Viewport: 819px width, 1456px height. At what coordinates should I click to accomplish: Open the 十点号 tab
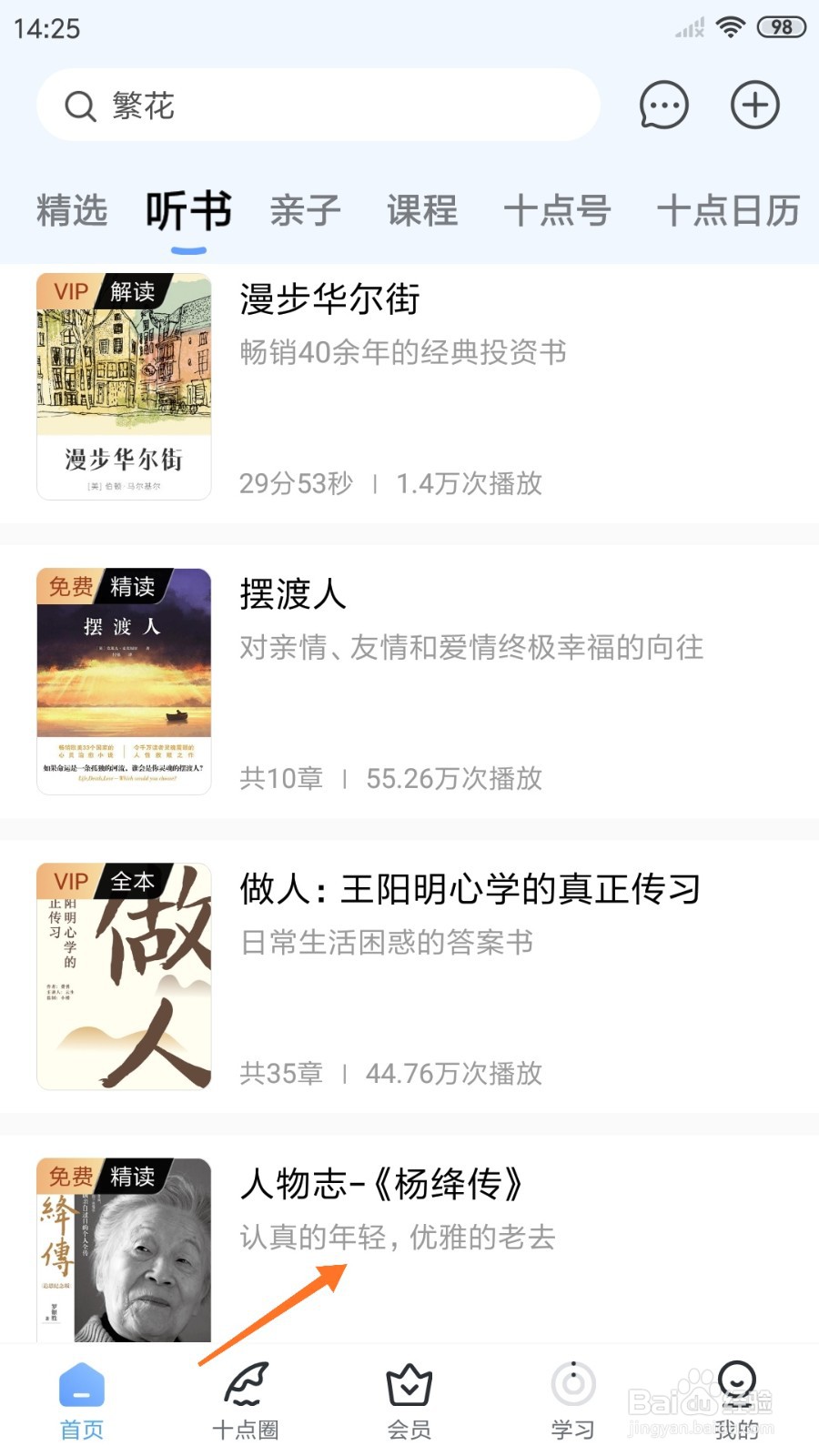[557, 211]
